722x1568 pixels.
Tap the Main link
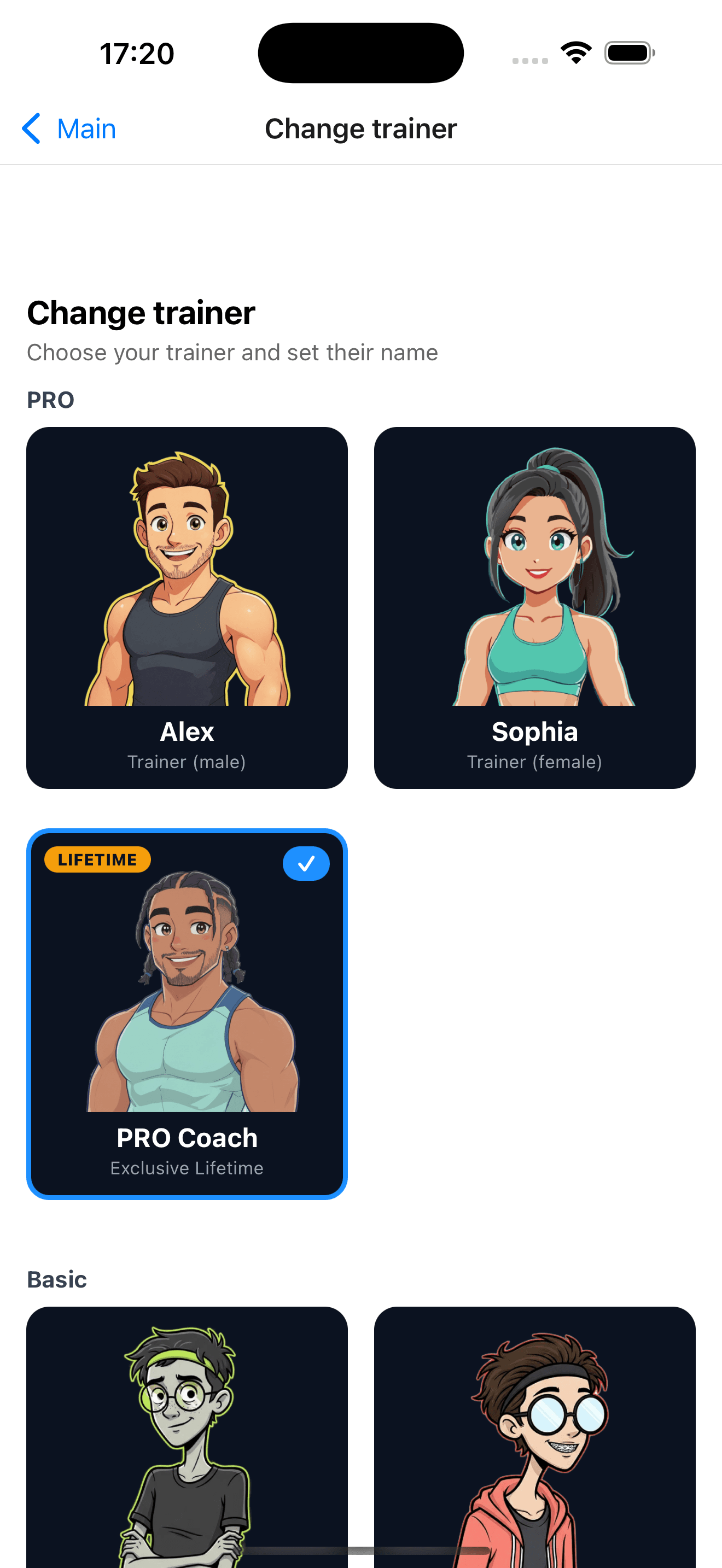tap(86, 128)
